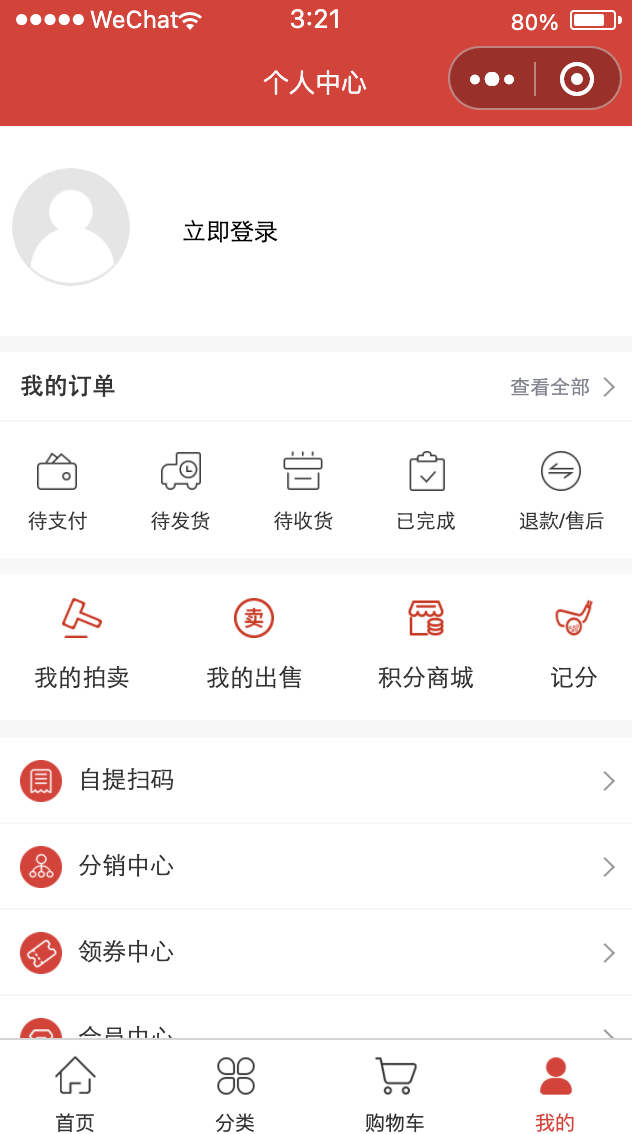Open the 分销中心 row
Image resolution: width=632 pixels, height=1134 pixels.
click(316, 866)
